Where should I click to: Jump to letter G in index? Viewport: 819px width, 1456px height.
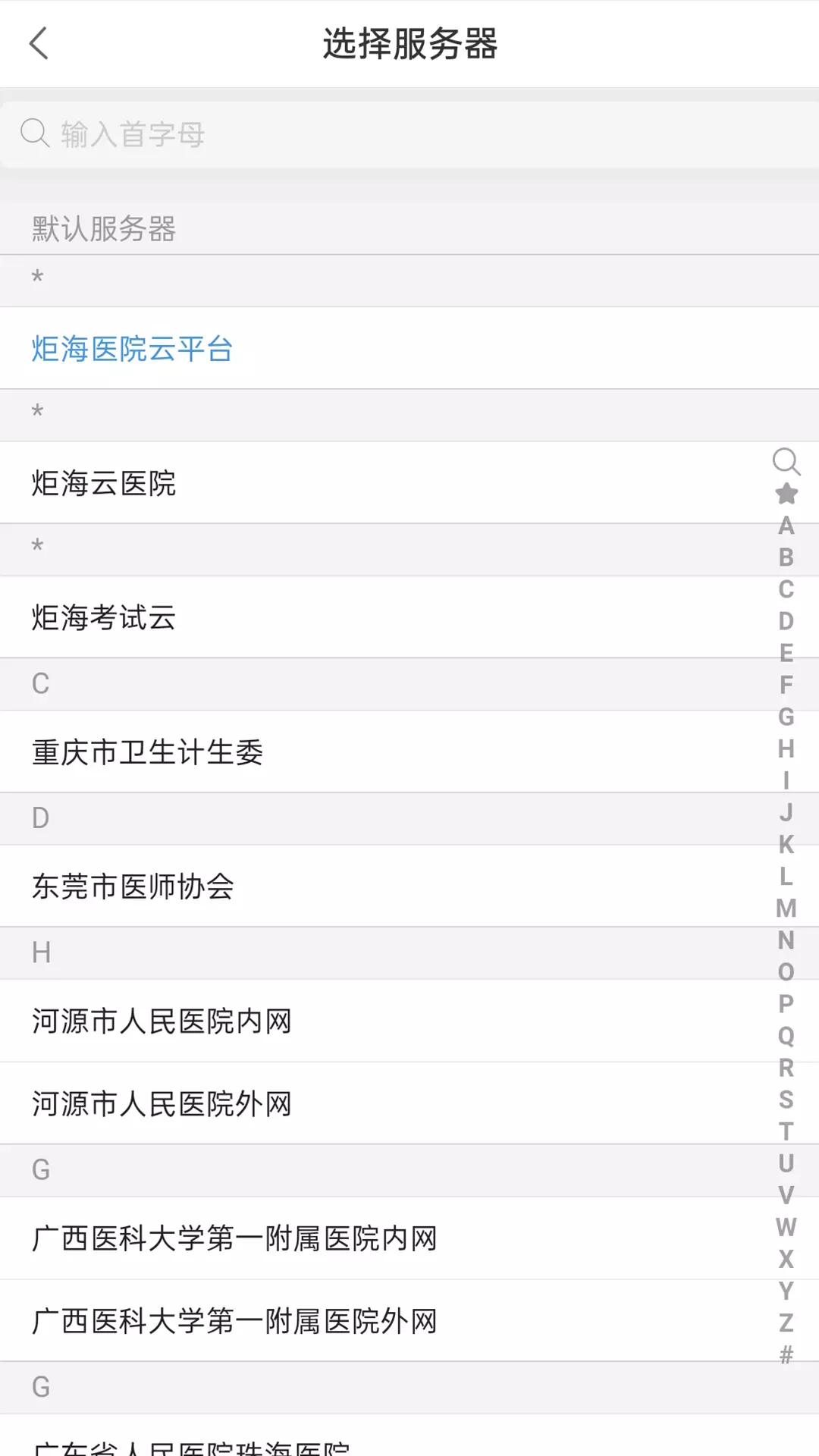(x=786, y=717)
